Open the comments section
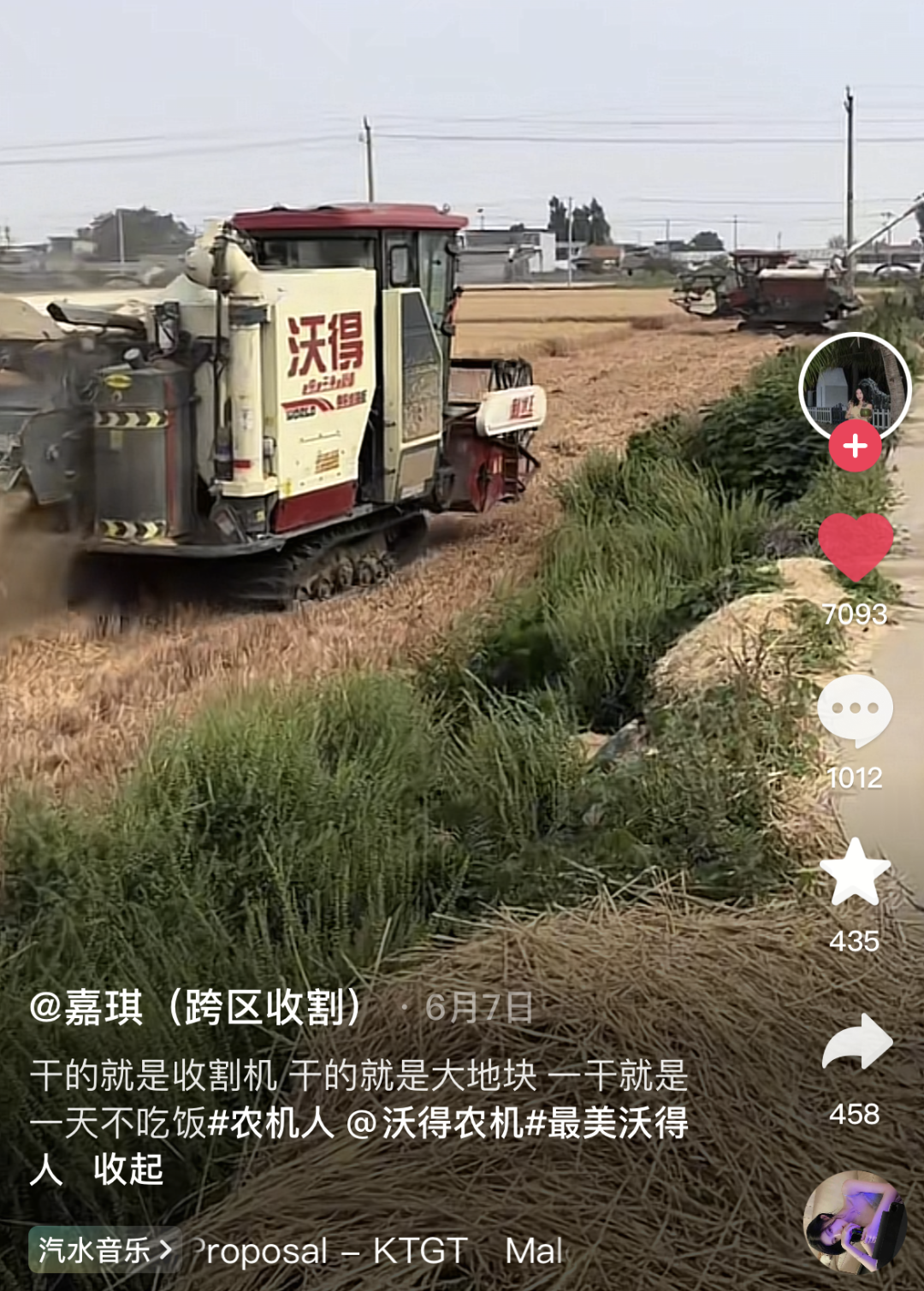Screen dimensions: 924x1291 point(855,711)
